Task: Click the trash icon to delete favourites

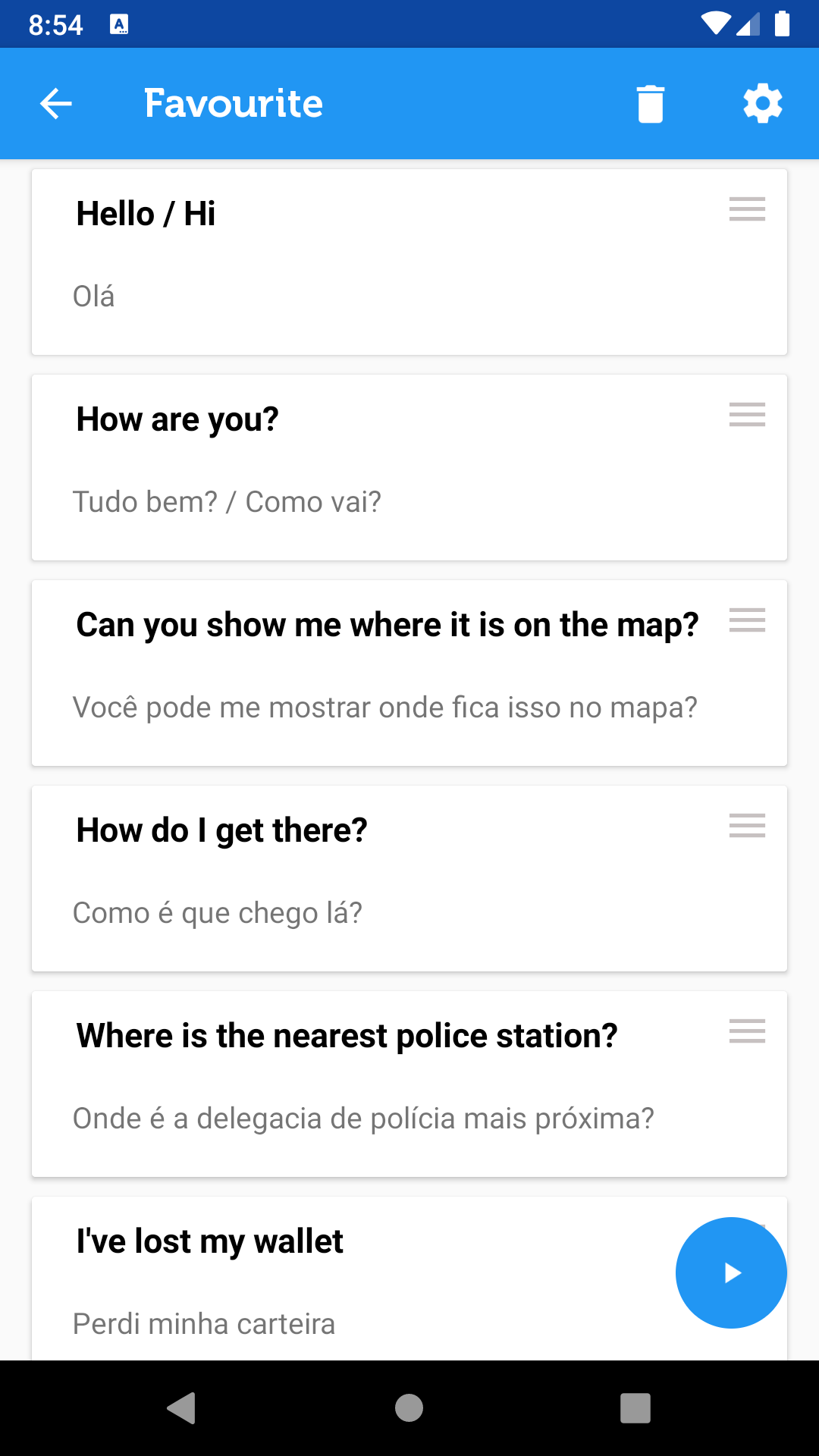Action: pos(651,104)
